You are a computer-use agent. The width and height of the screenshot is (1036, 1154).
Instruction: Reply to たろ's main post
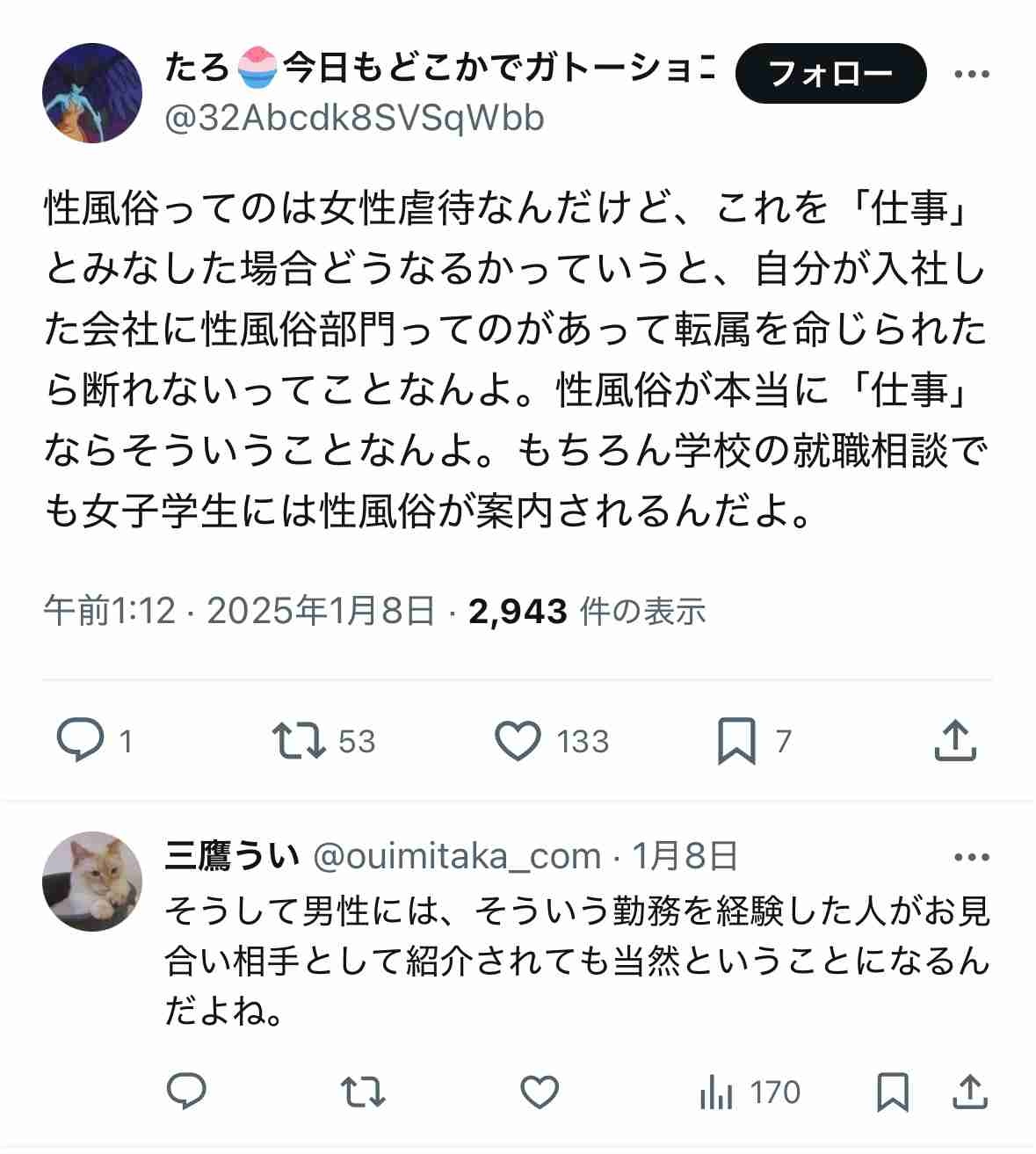80,740
